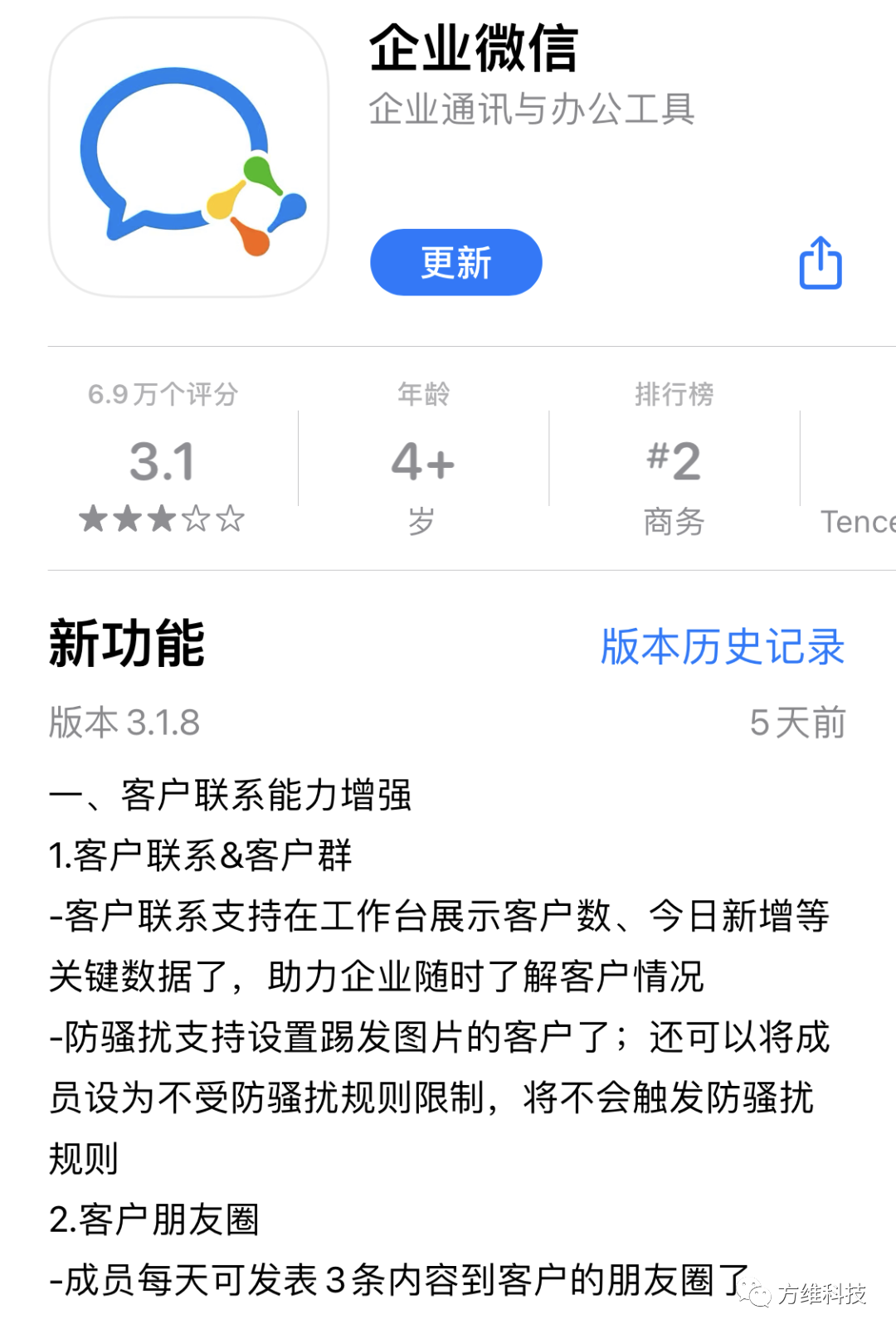896x1334 pixels.
Task: Open 版本历史记录 link
Action: [722, 646]
